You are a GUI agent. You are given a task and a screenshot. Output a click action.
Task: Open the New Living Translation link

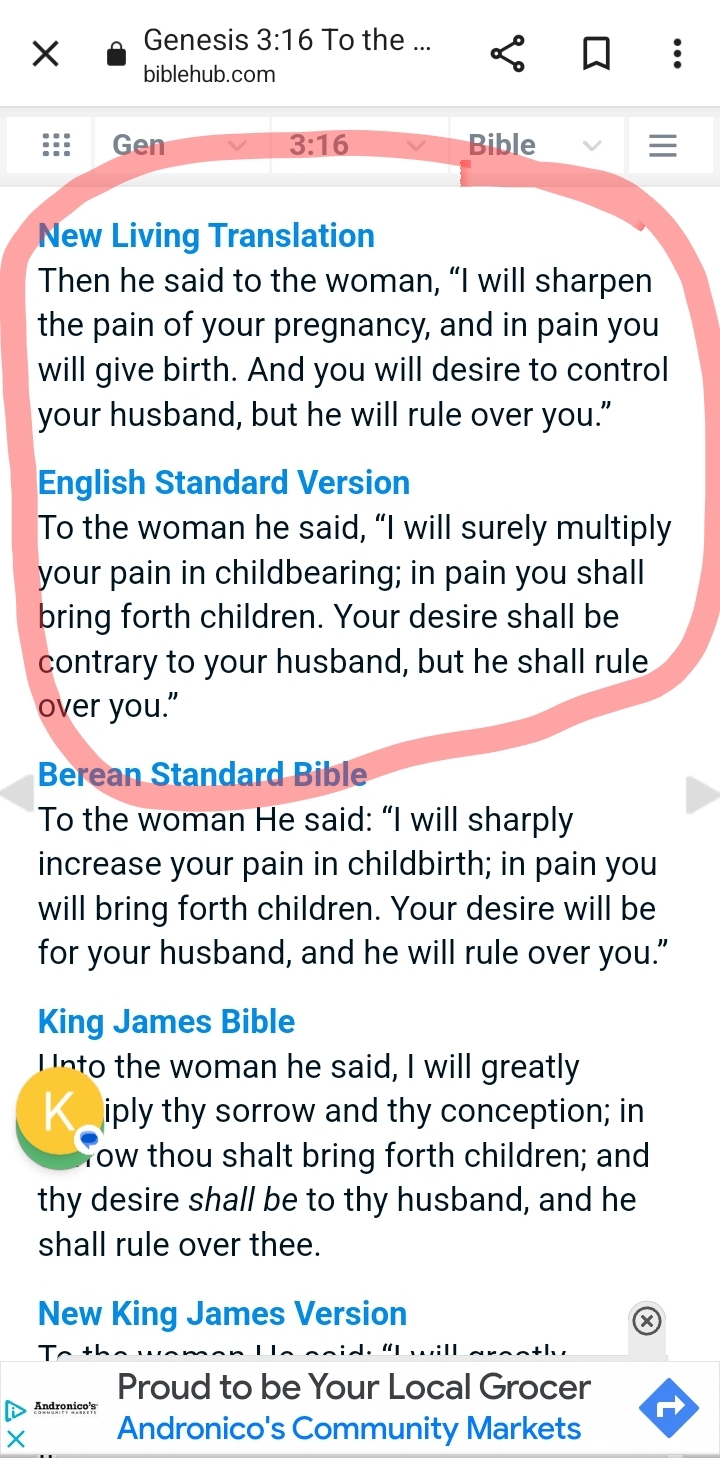pos(206,236)
